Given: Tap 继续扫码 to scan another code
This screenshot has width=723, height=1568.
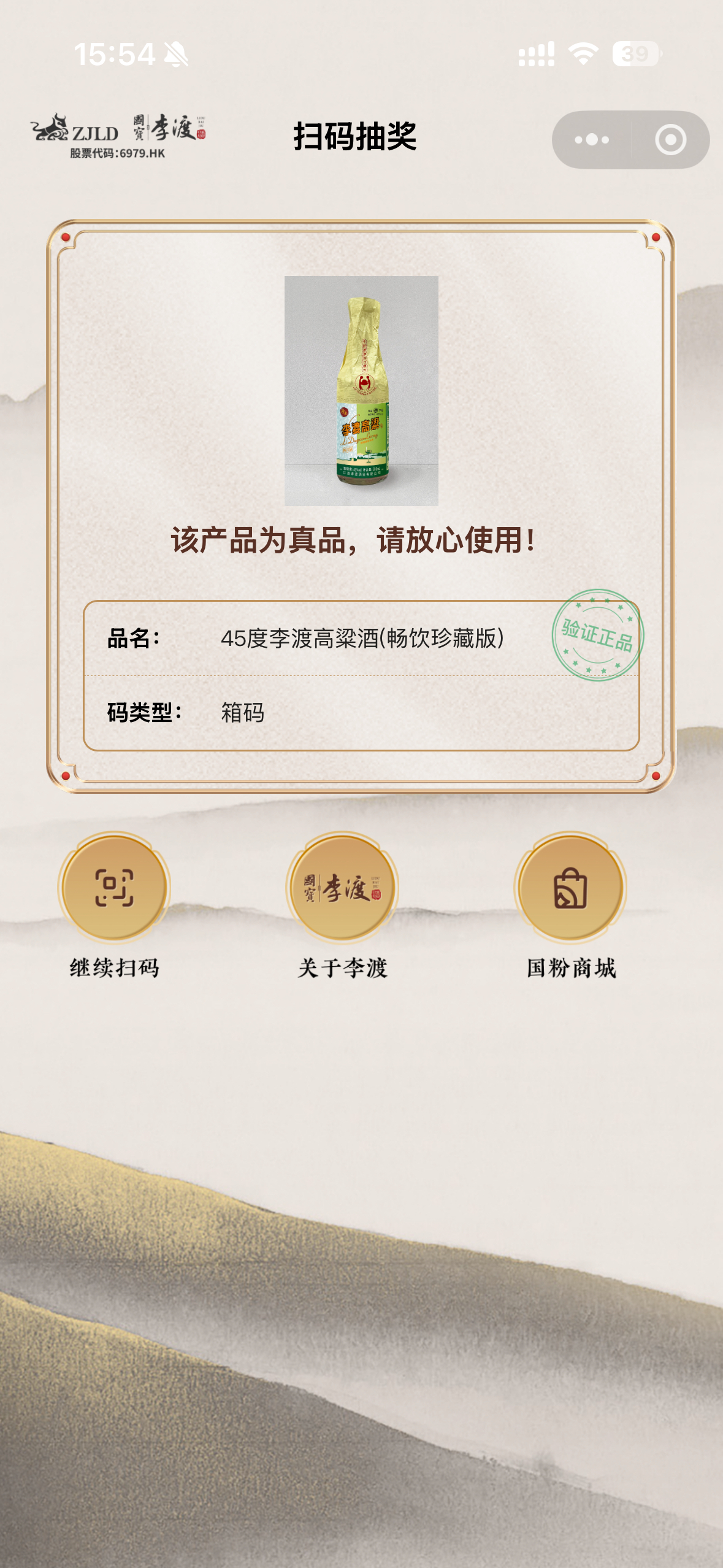Looking at the screenshot, I should tap(114, 888).
